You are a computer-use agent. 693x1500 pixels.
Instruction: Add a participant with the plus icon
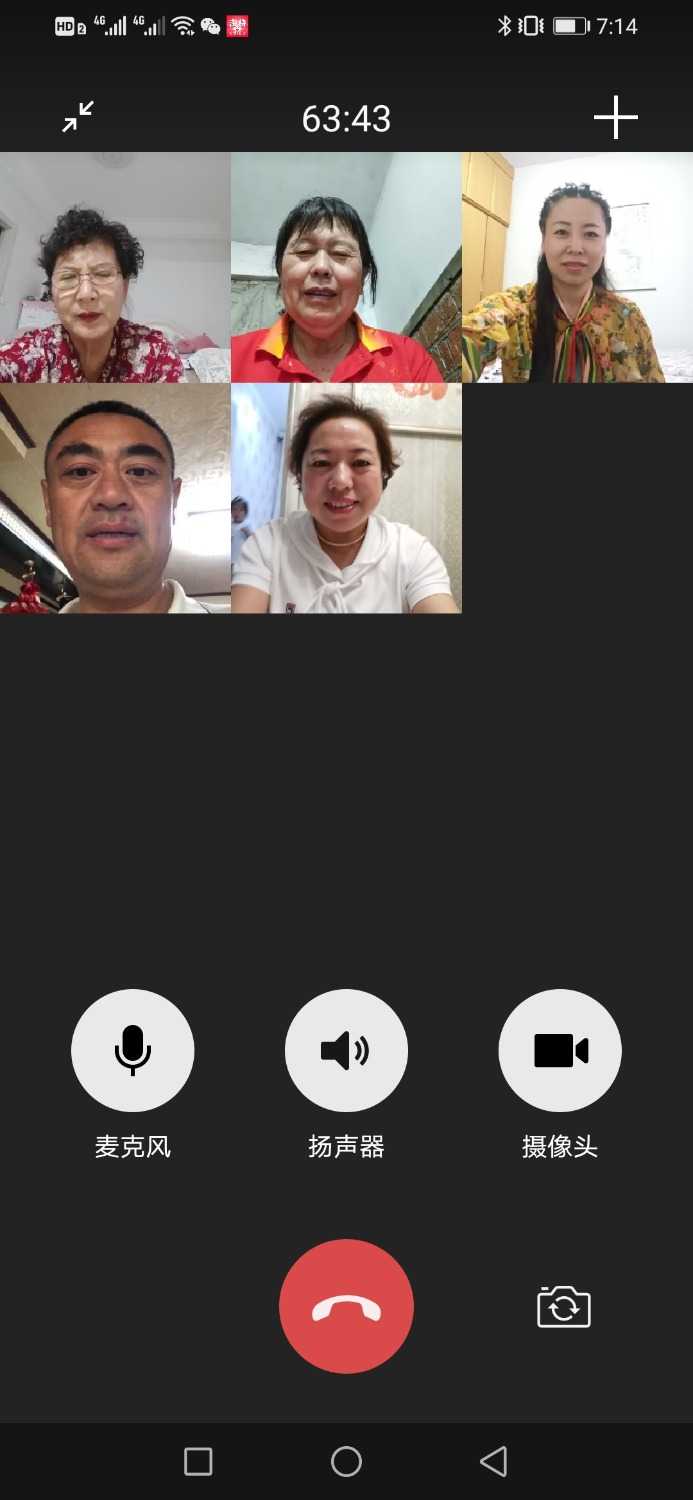click(x=615, y=118)
